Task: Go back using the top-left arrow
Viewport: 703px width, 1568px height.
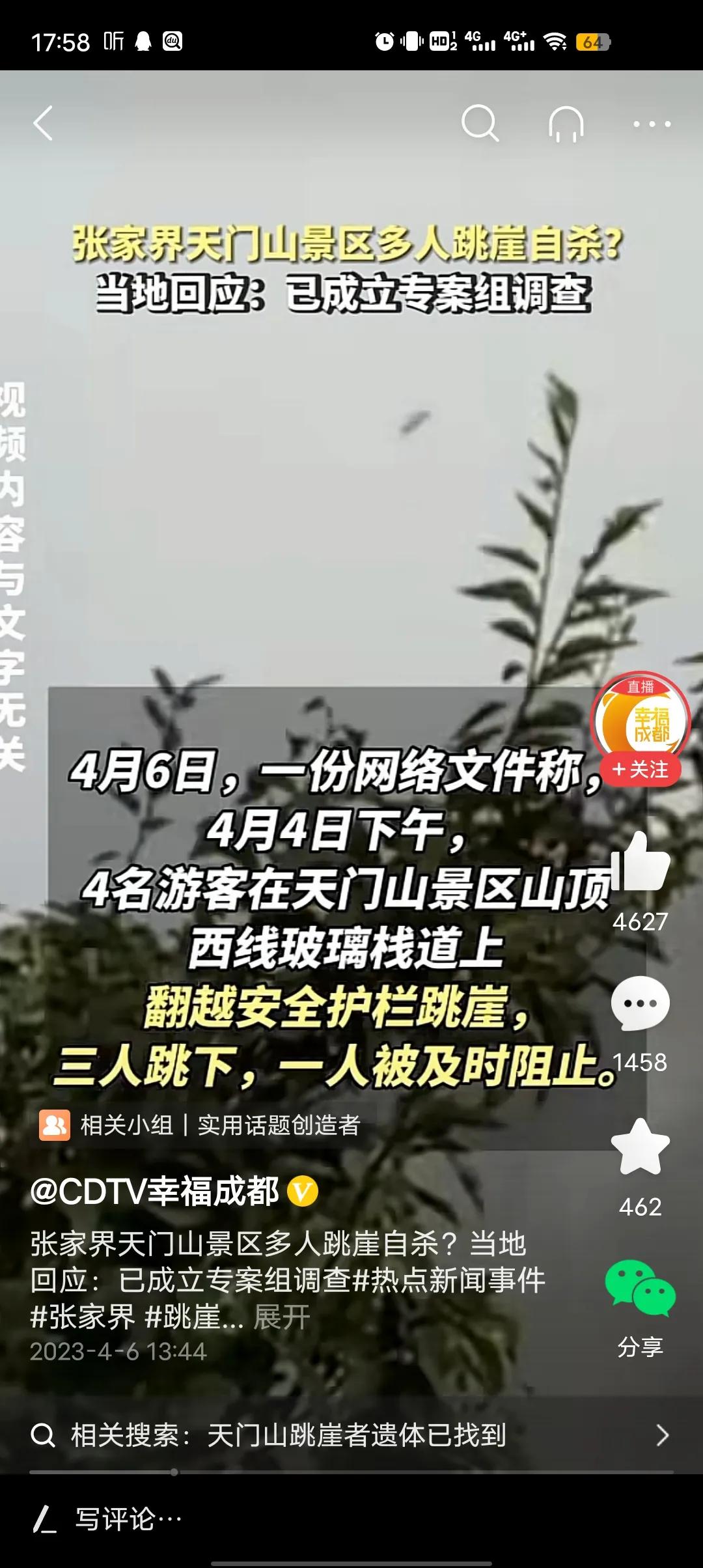Action: pos(43,123)
